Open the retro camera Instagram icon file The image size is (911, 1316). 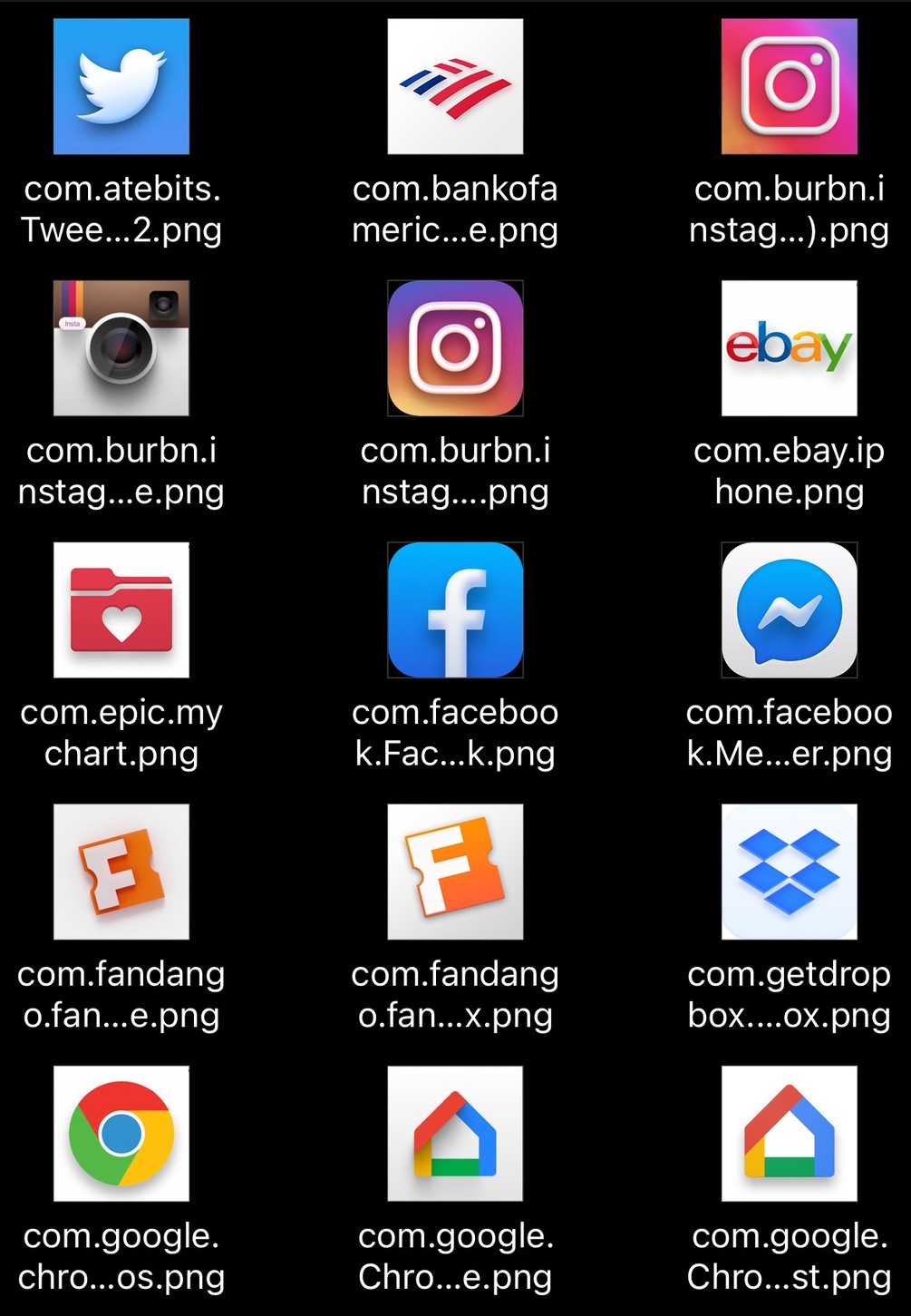click(121, 348)
